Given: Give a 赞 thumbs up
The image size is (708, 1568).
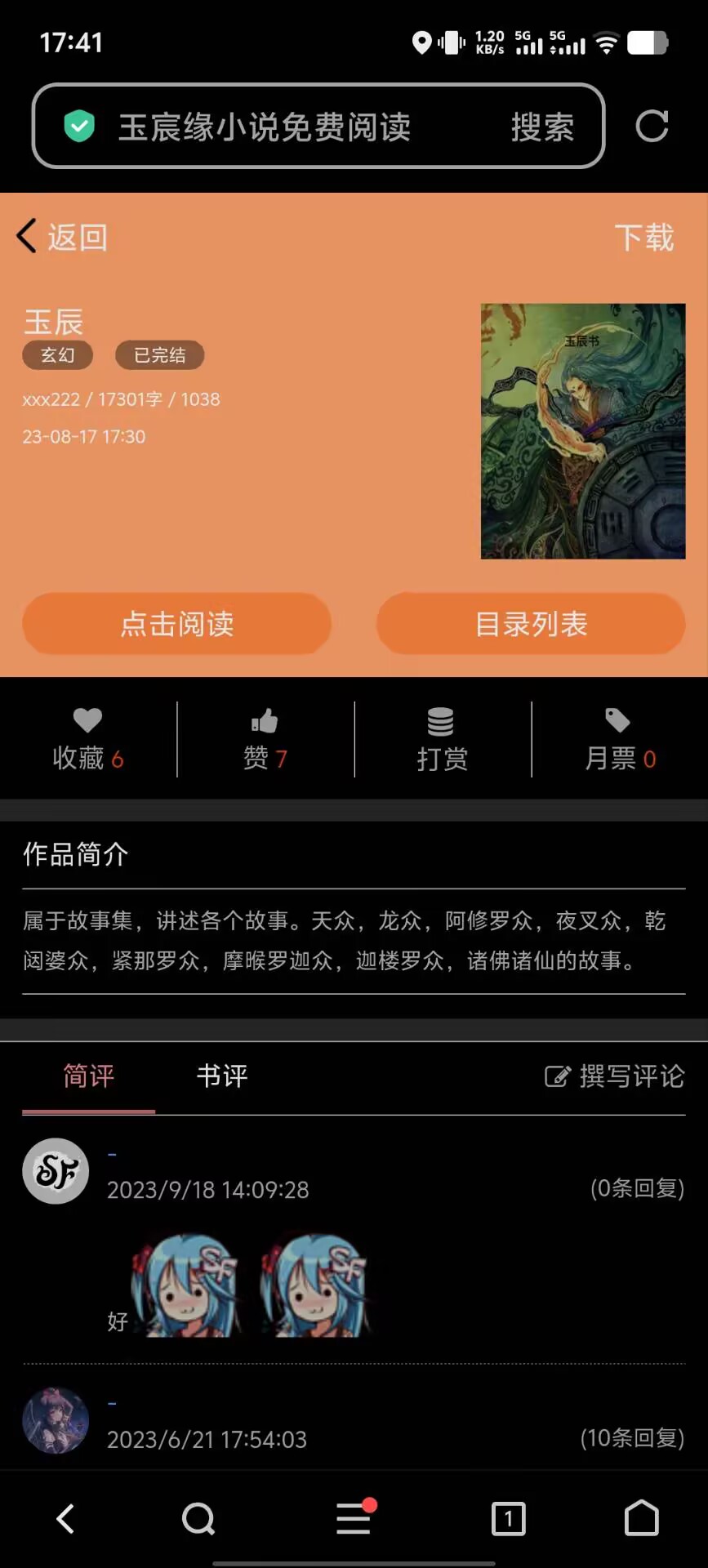Looking at the screenshot, I should click(265, 740).
